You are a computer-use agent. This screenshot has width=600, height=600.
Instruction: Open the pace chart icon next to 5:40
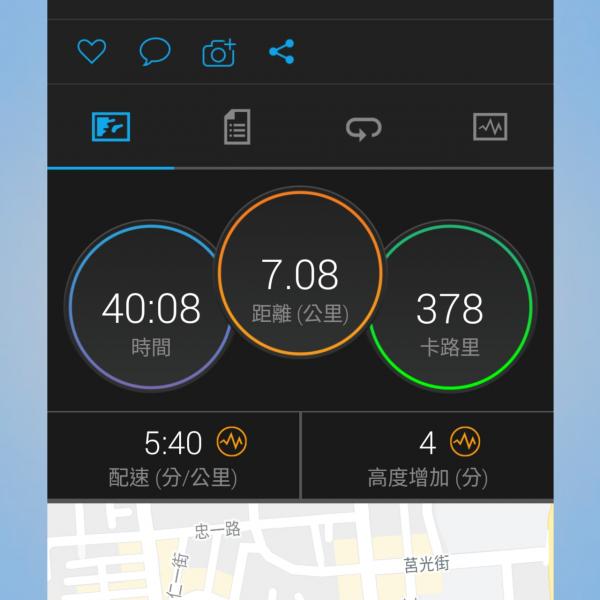pyautogui.click(x=231, y=441)
